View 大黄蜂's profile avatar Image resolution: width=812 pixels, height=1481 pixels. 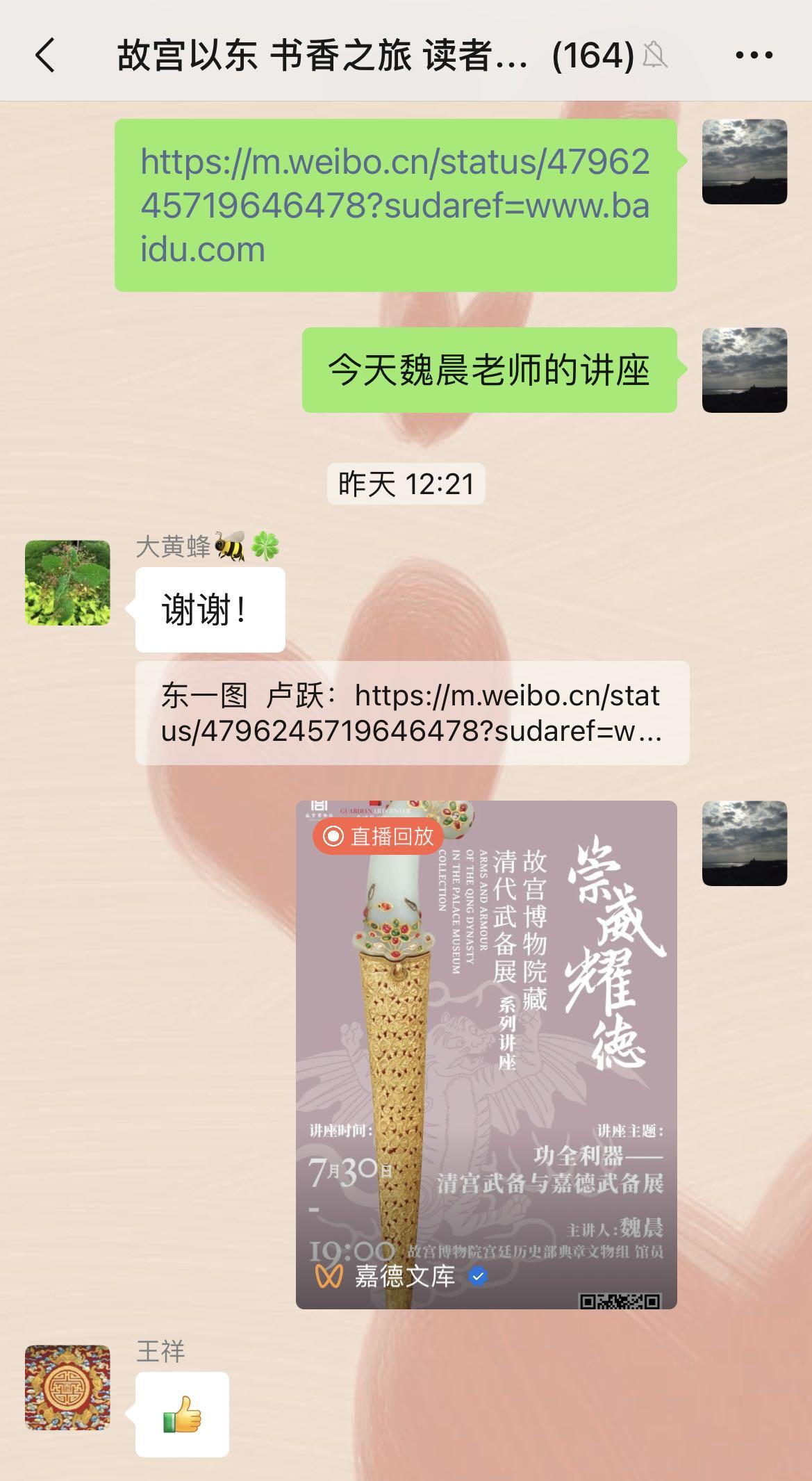(x=67, y=582)
